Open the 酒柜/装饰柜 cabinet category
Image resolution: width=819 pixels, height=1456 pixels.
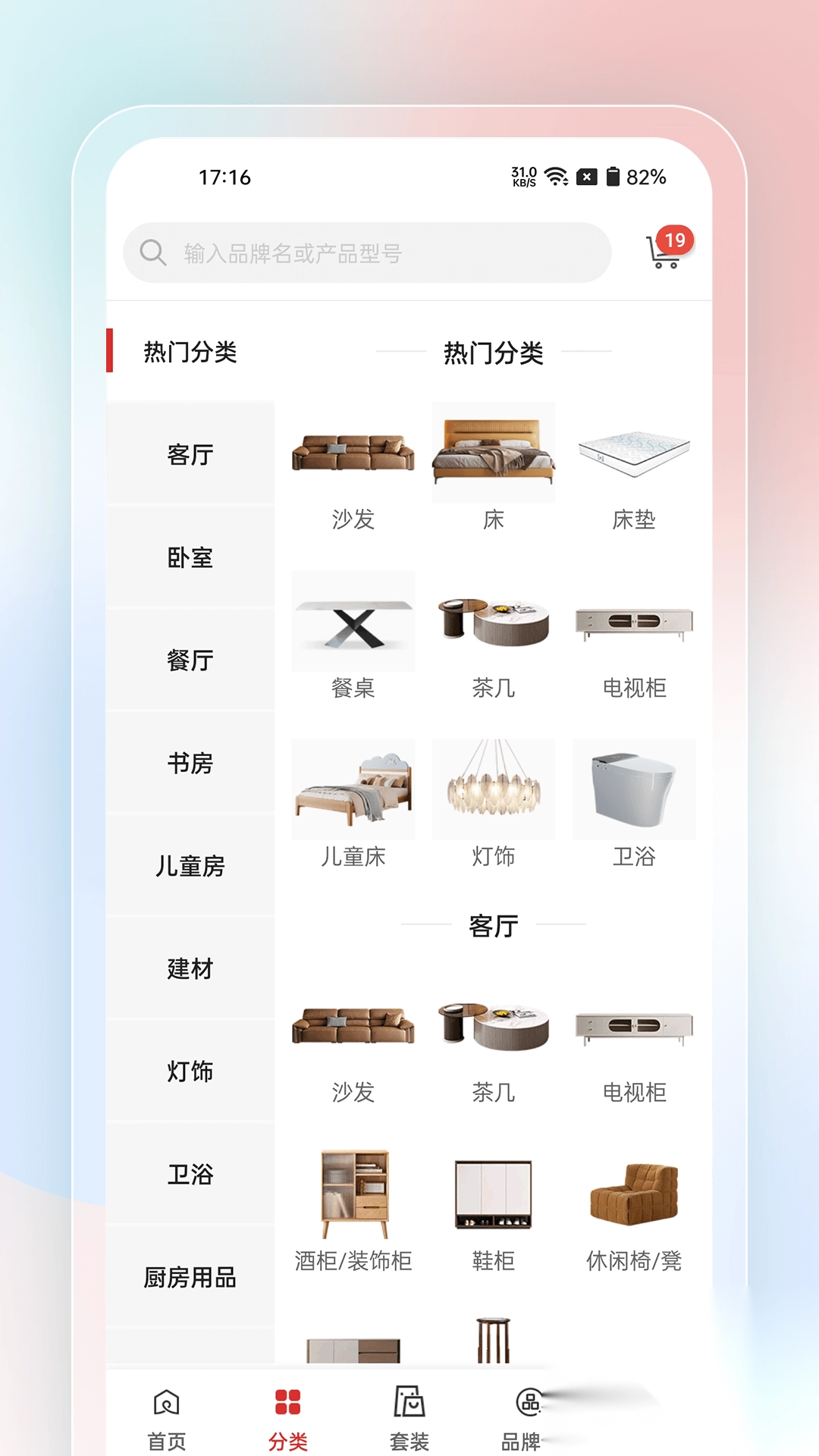[353, 1193]
